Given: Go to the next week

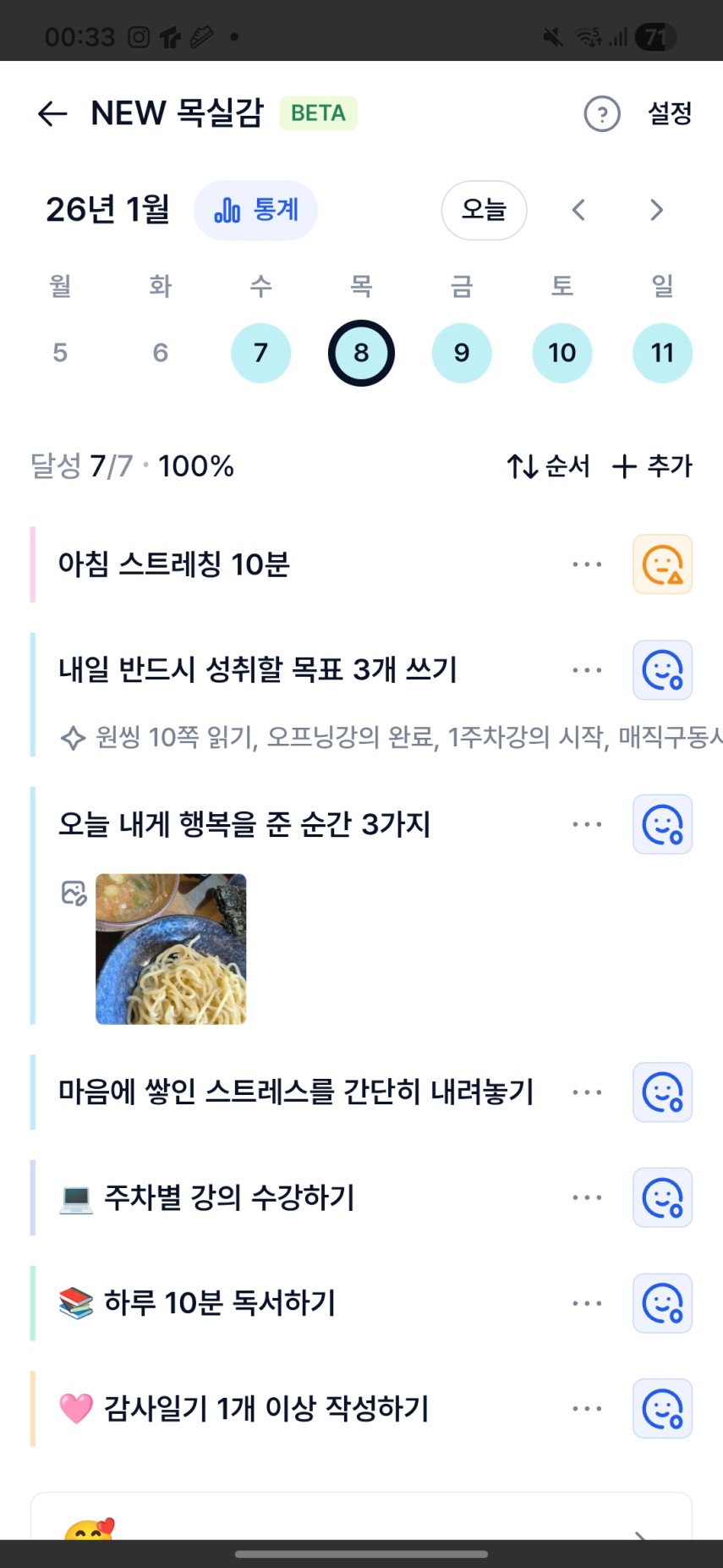Looking at the screenshot, I should pyautogui.click(x=656, y=210).
